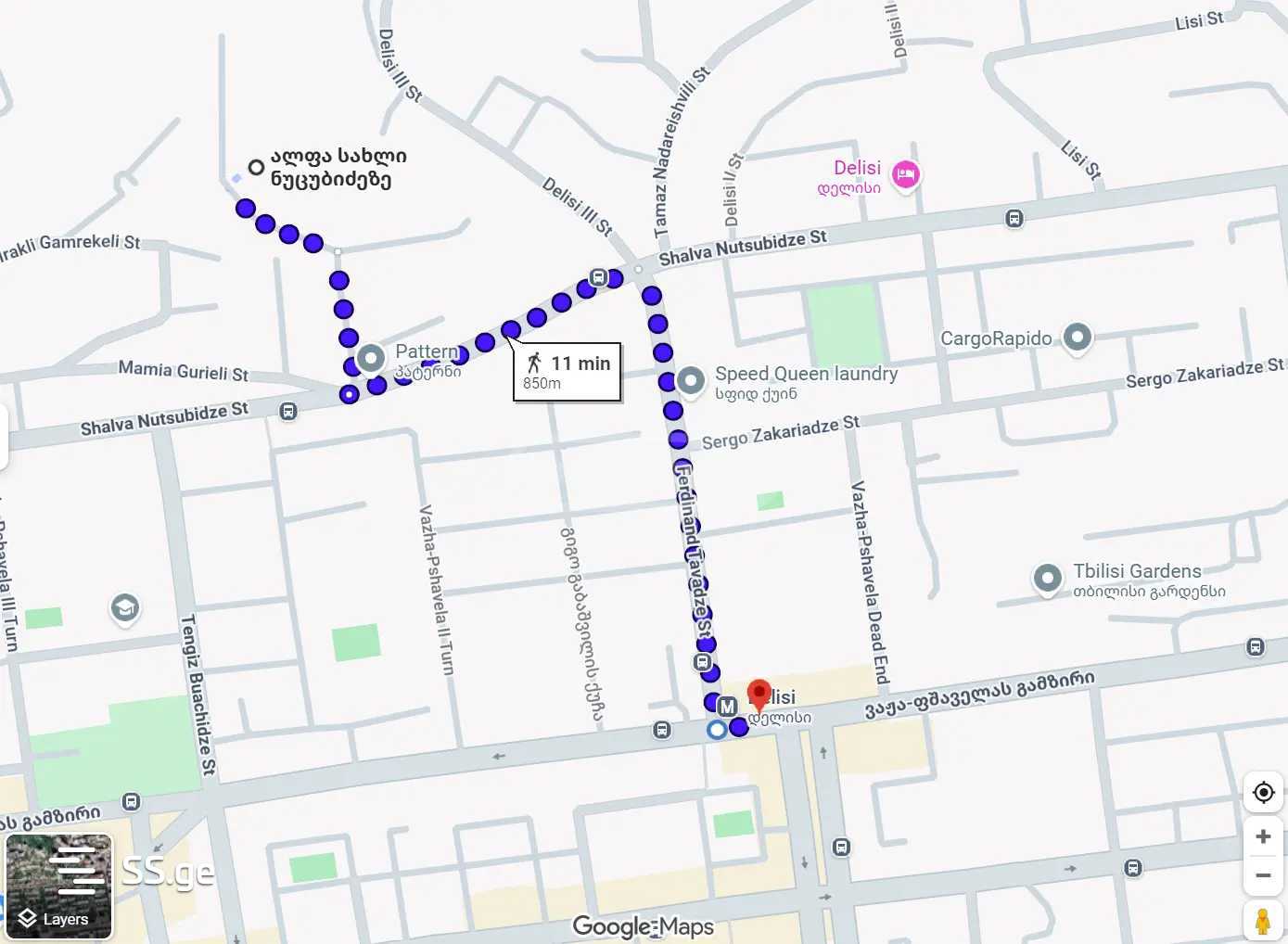Screen dimensions: 1288x944
Task: Open the 11 min walking route info
Action: point(567,372)
